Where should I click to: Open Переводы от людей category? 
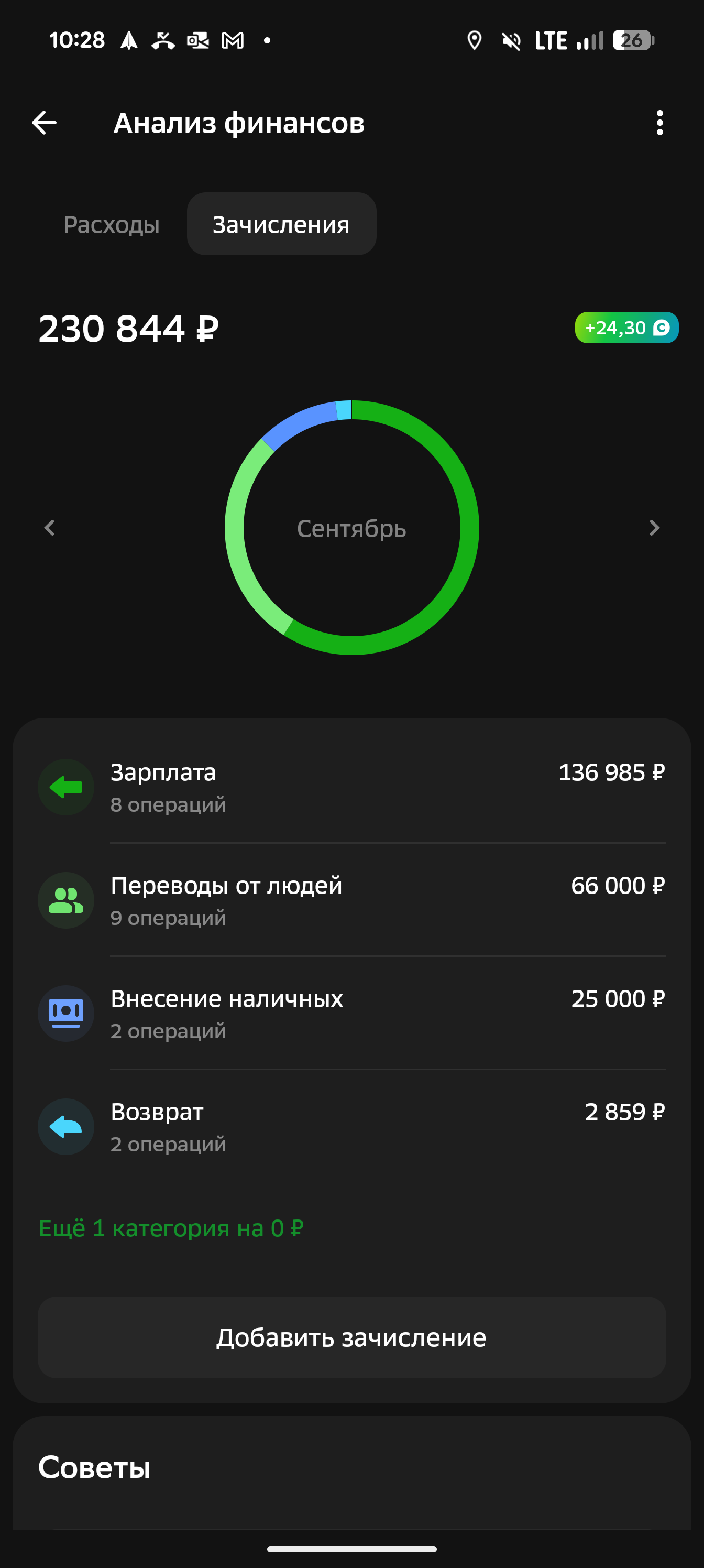click(351, 900)
